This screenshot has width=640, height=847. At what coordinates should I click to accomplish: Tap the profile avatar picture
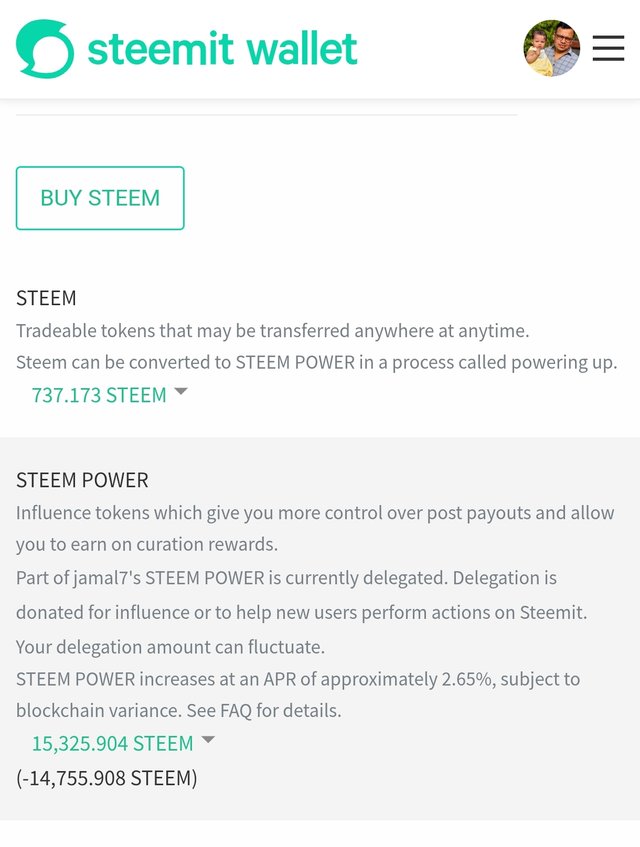[552, 49]
